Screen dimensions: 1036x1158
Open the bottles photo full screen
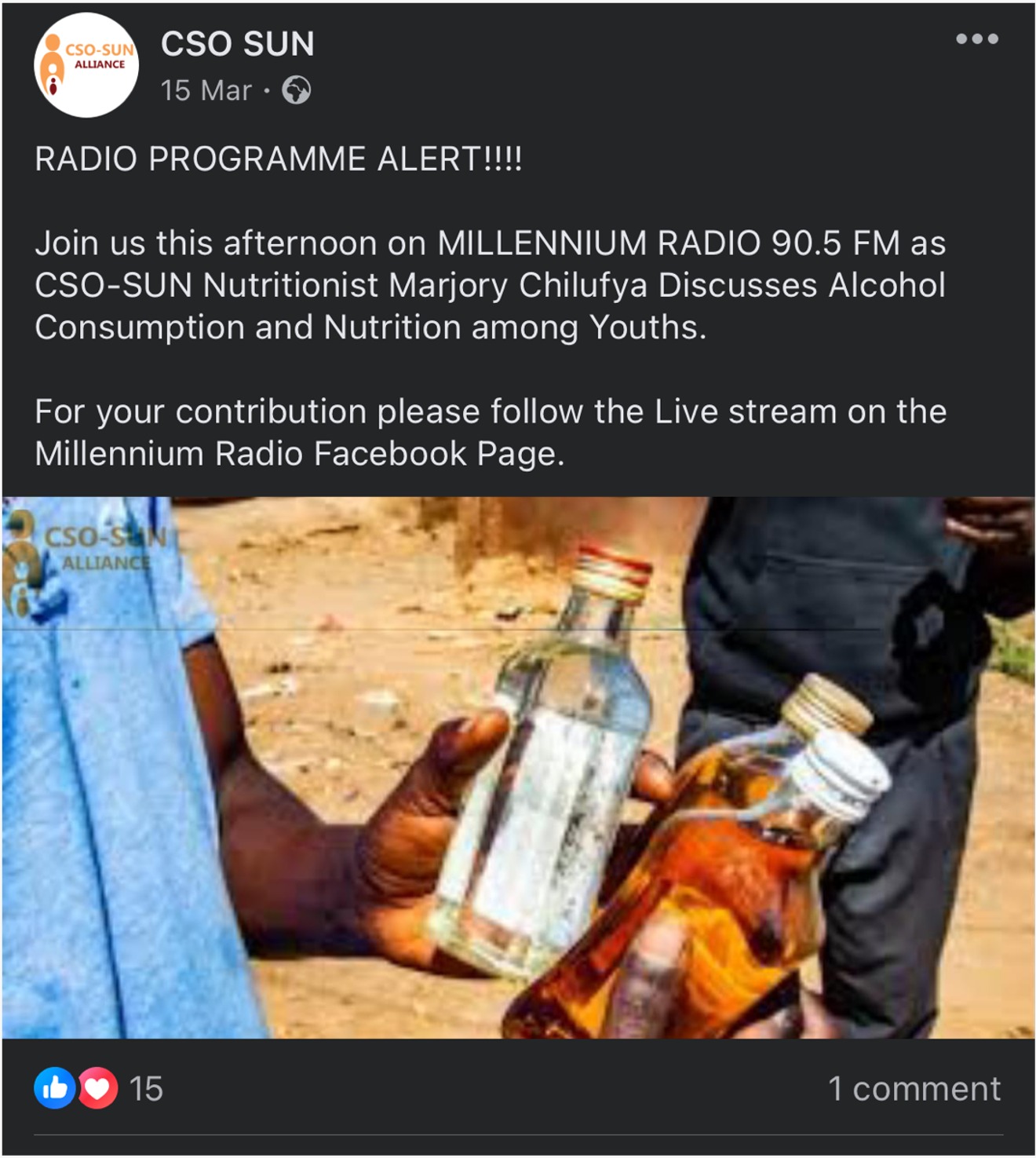pyautogui.click(x=518, y=767)
